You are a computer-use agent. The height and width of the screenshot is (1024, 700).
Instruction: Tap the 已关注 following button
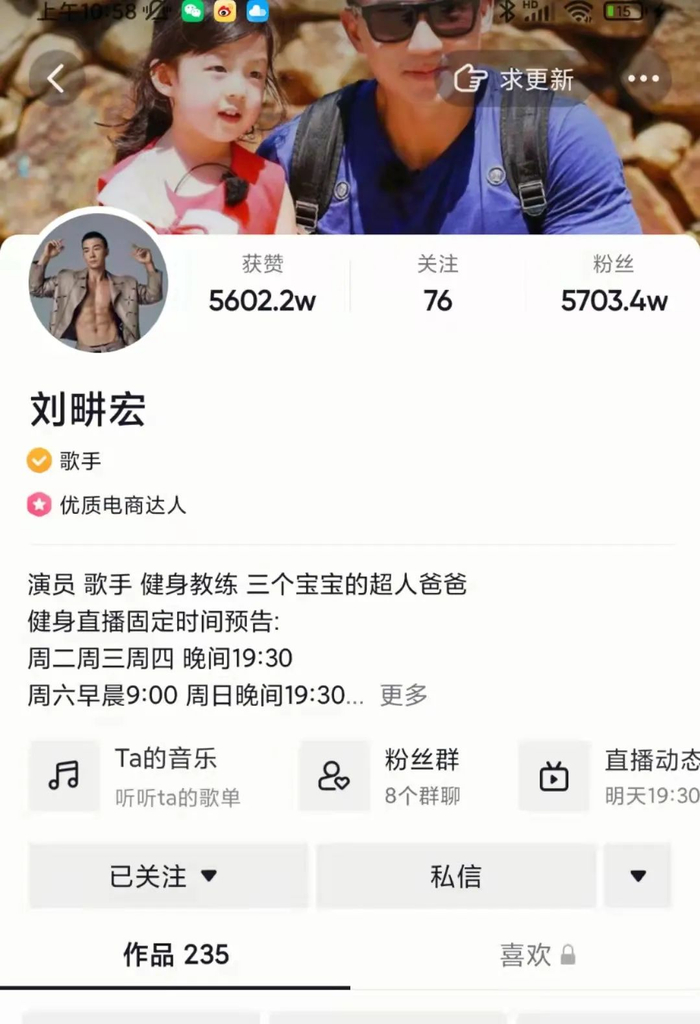coord(167,876)
